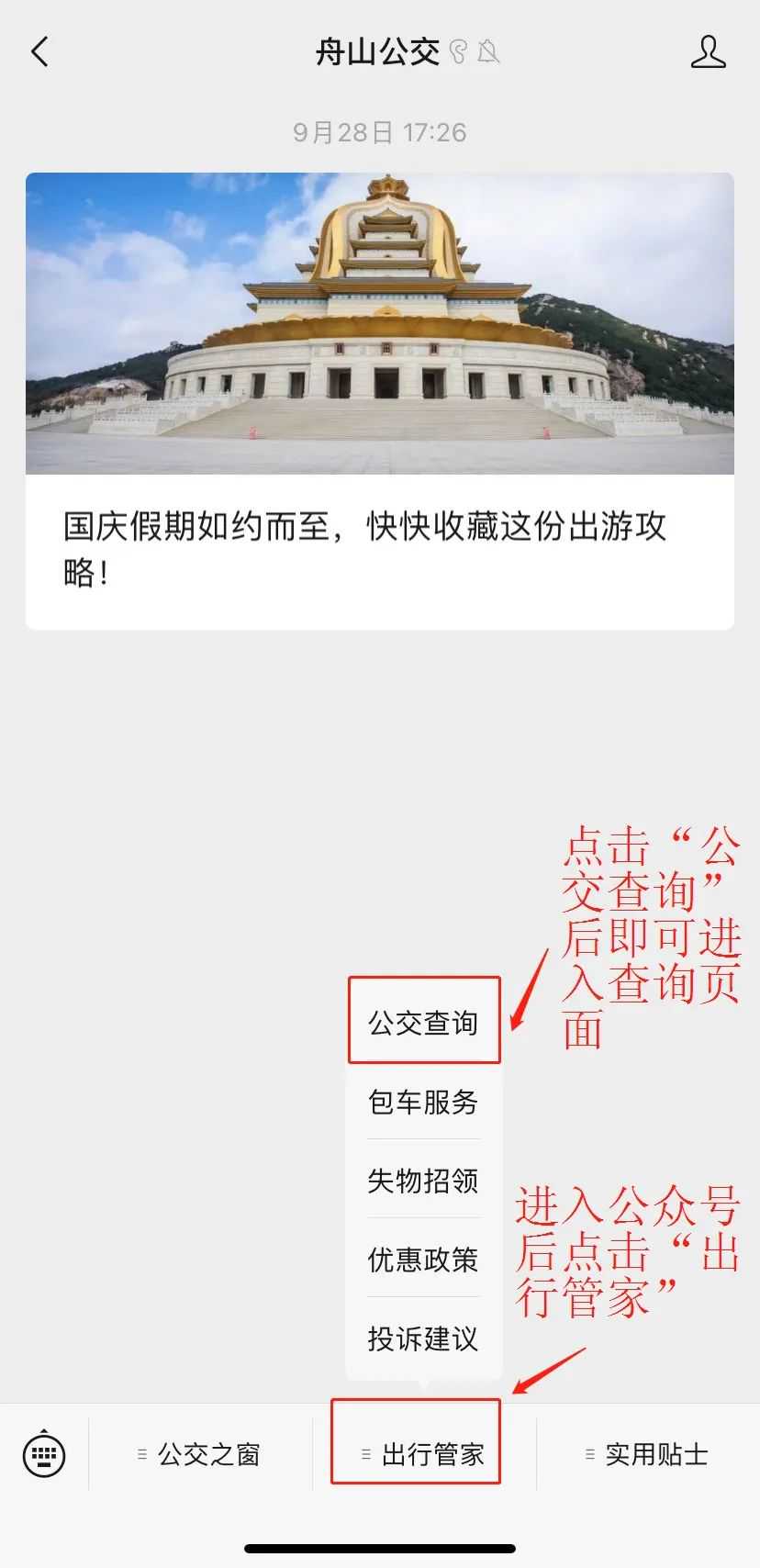Viewport: 760px width, 1568px height.
Task: Choose 包车服务 in the popup menu
Action: [x=423, y=1102]
